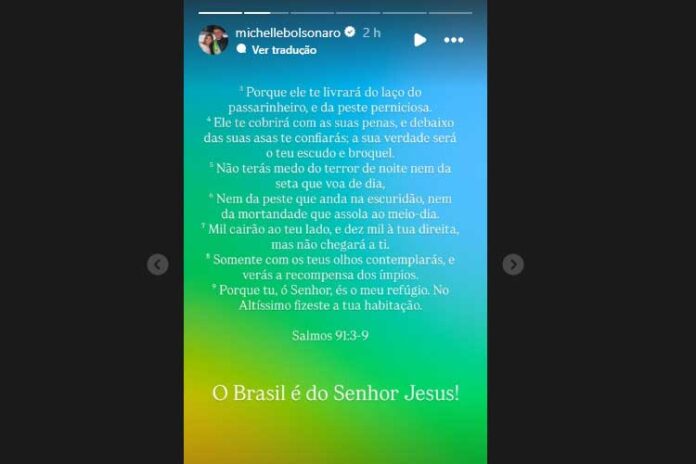Play the paused story

pos(420,40)
